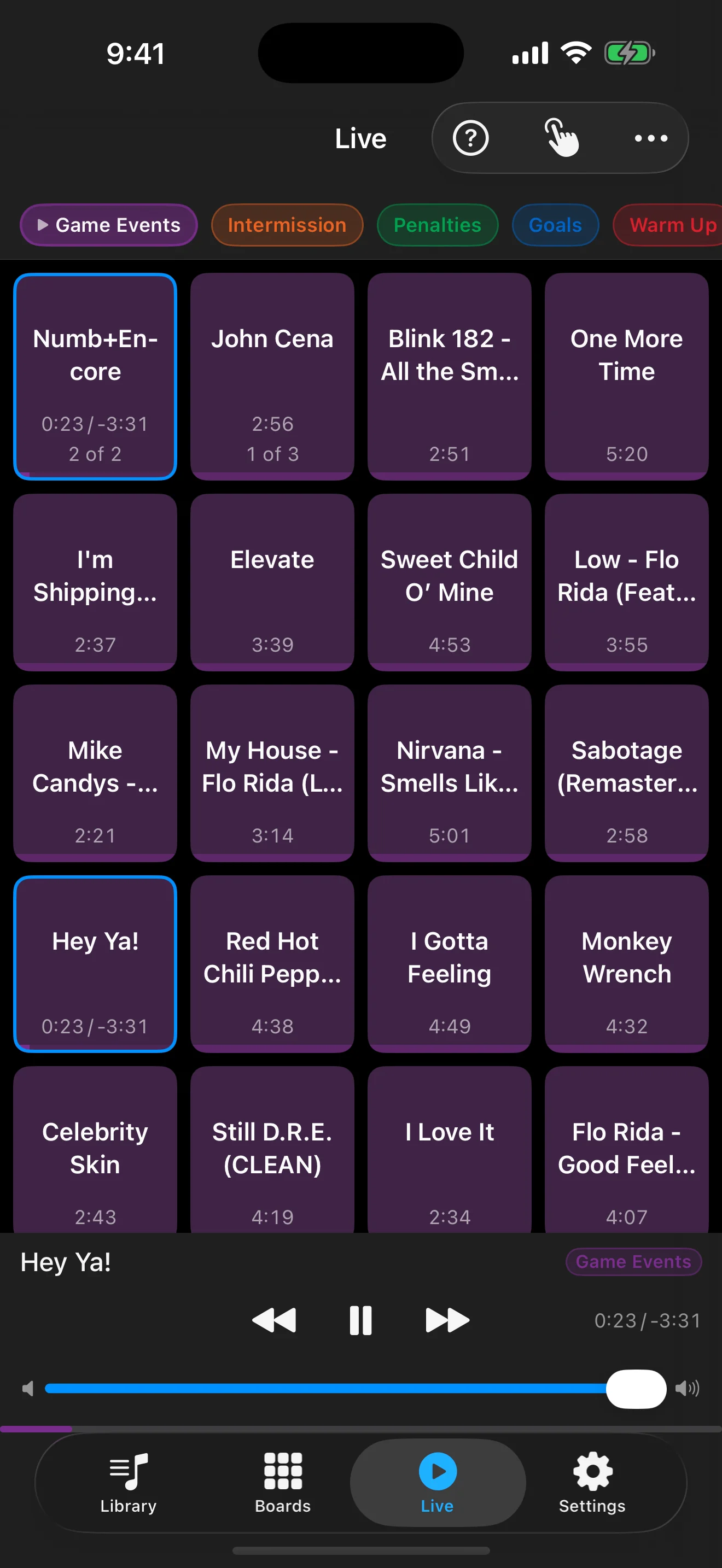722x1568 pixels.
Task: Expand the Game Events category chip
Action: 108,225
